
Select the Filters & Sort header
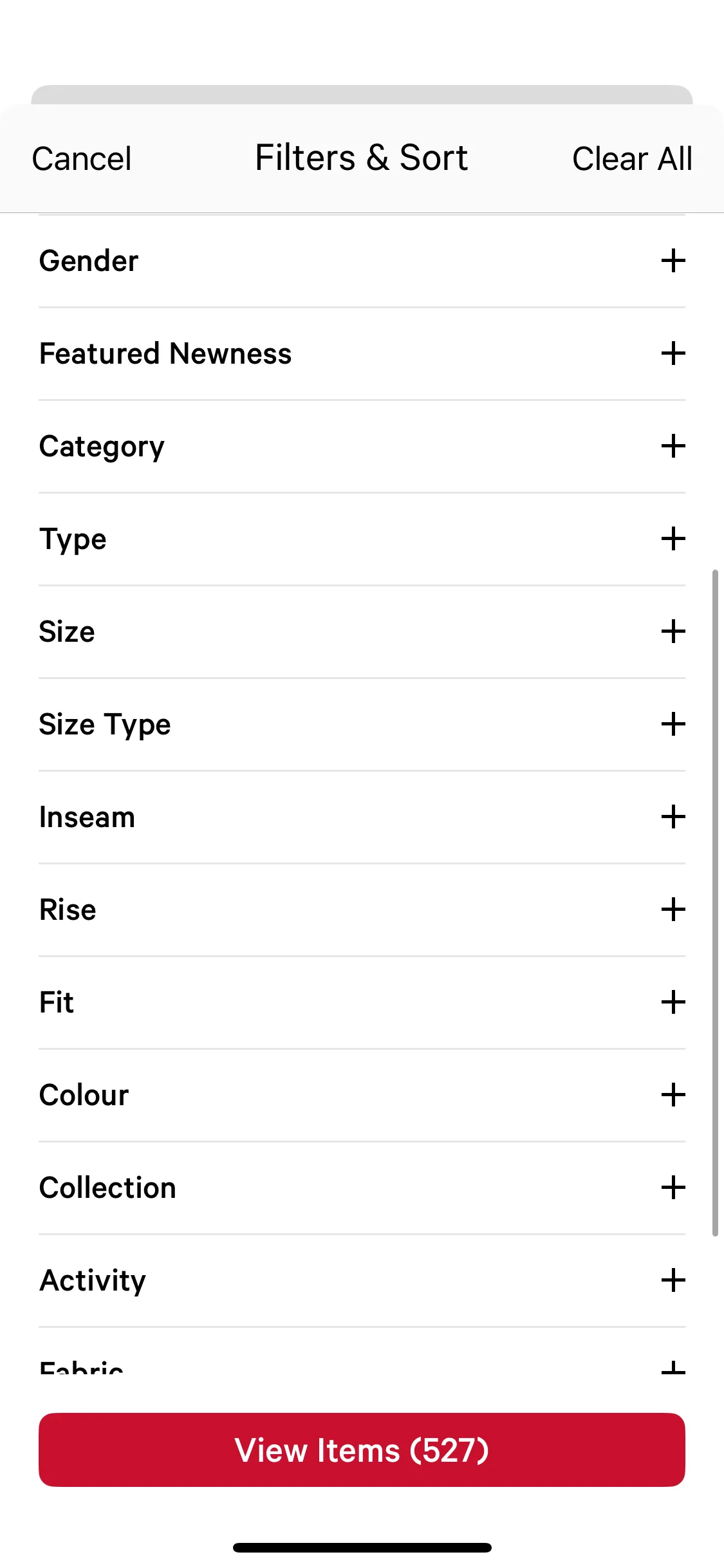(360, 157)
